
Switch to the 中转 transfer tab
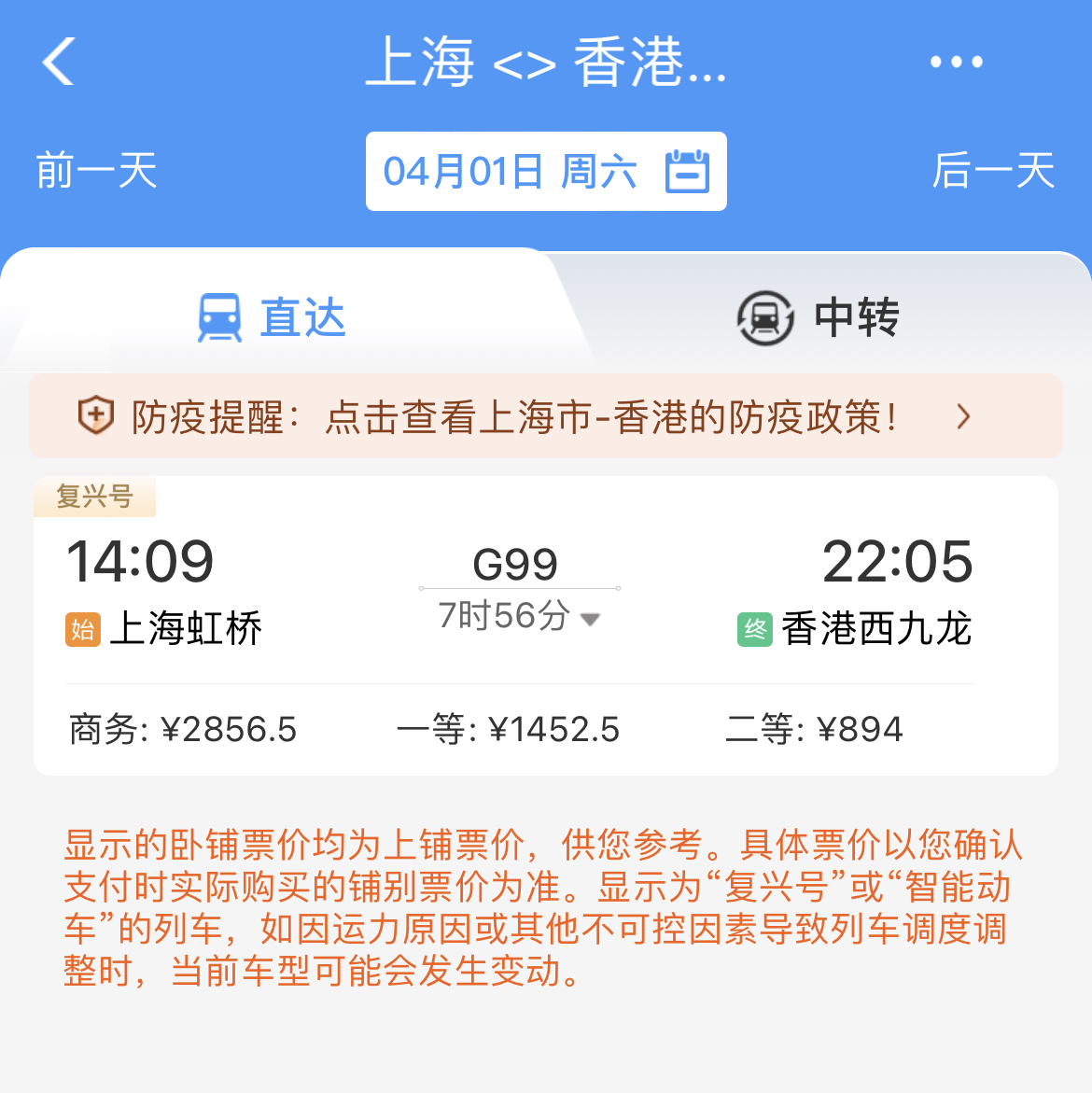point(818,317)
